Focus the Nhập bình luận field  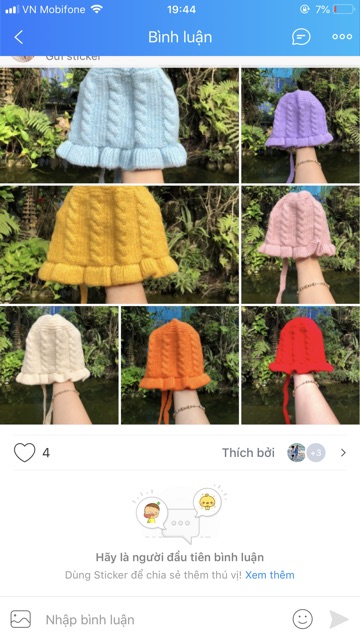[x=163, y=620]
